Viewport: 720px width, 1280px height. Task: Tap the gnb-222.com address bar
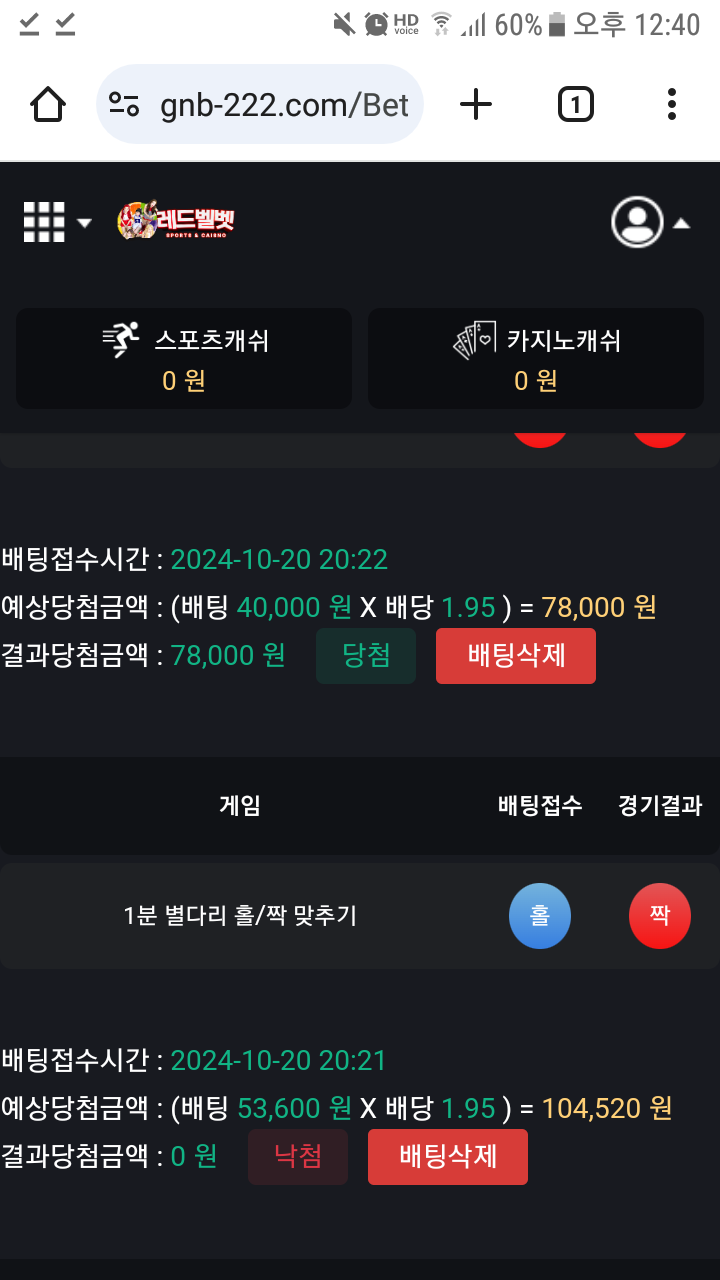[260, 104]
